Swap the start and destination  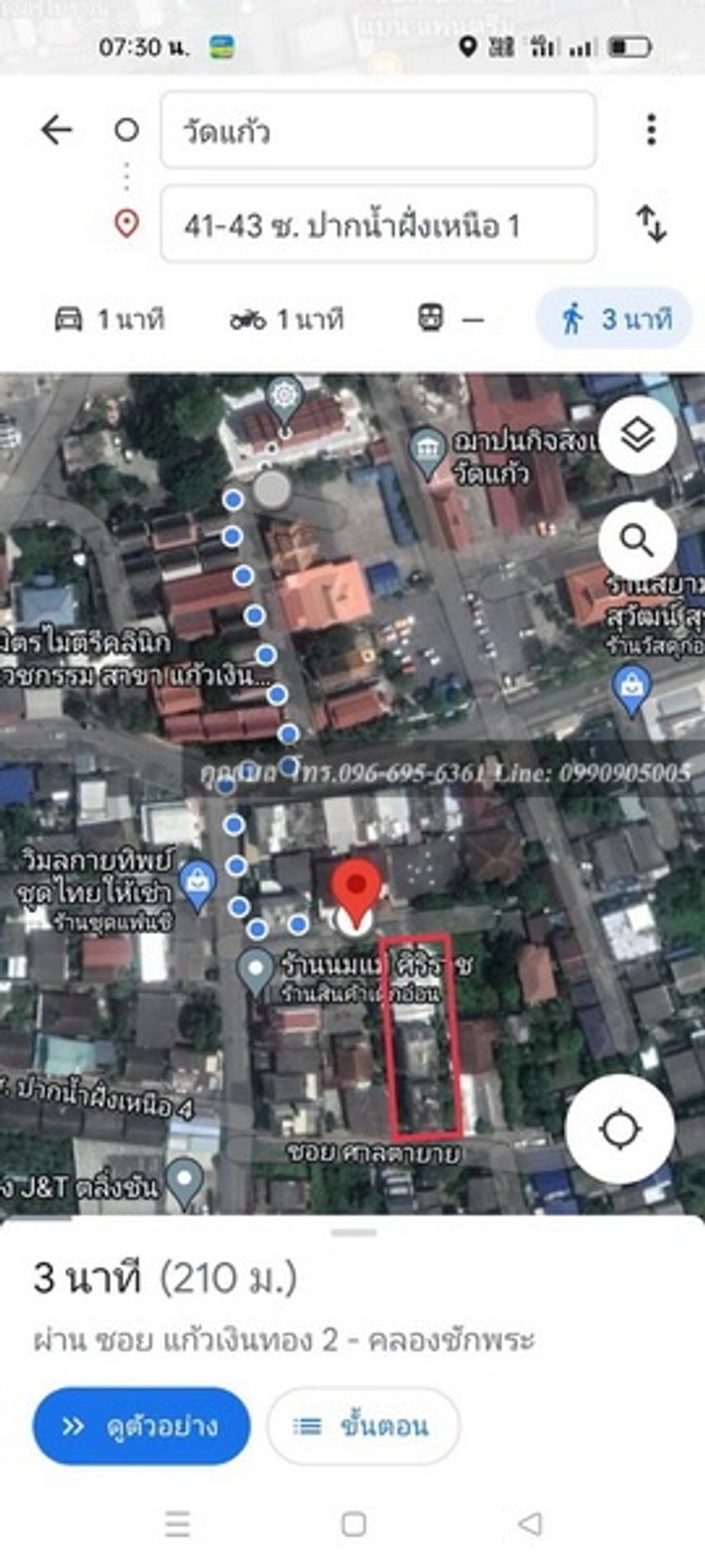point(650,224)
